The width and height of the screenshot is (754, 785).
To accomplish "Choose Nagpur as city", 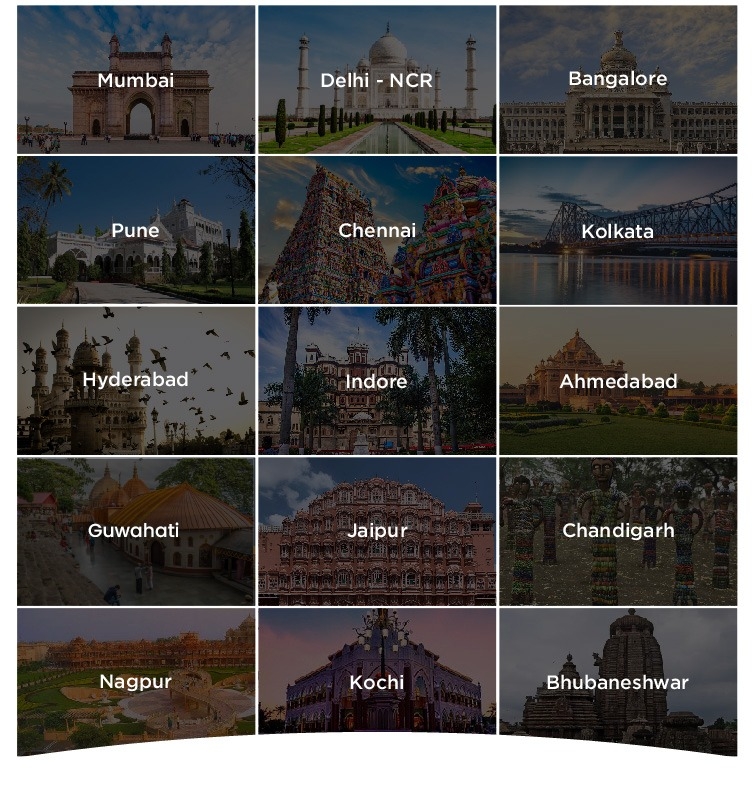I will (136, 680).
